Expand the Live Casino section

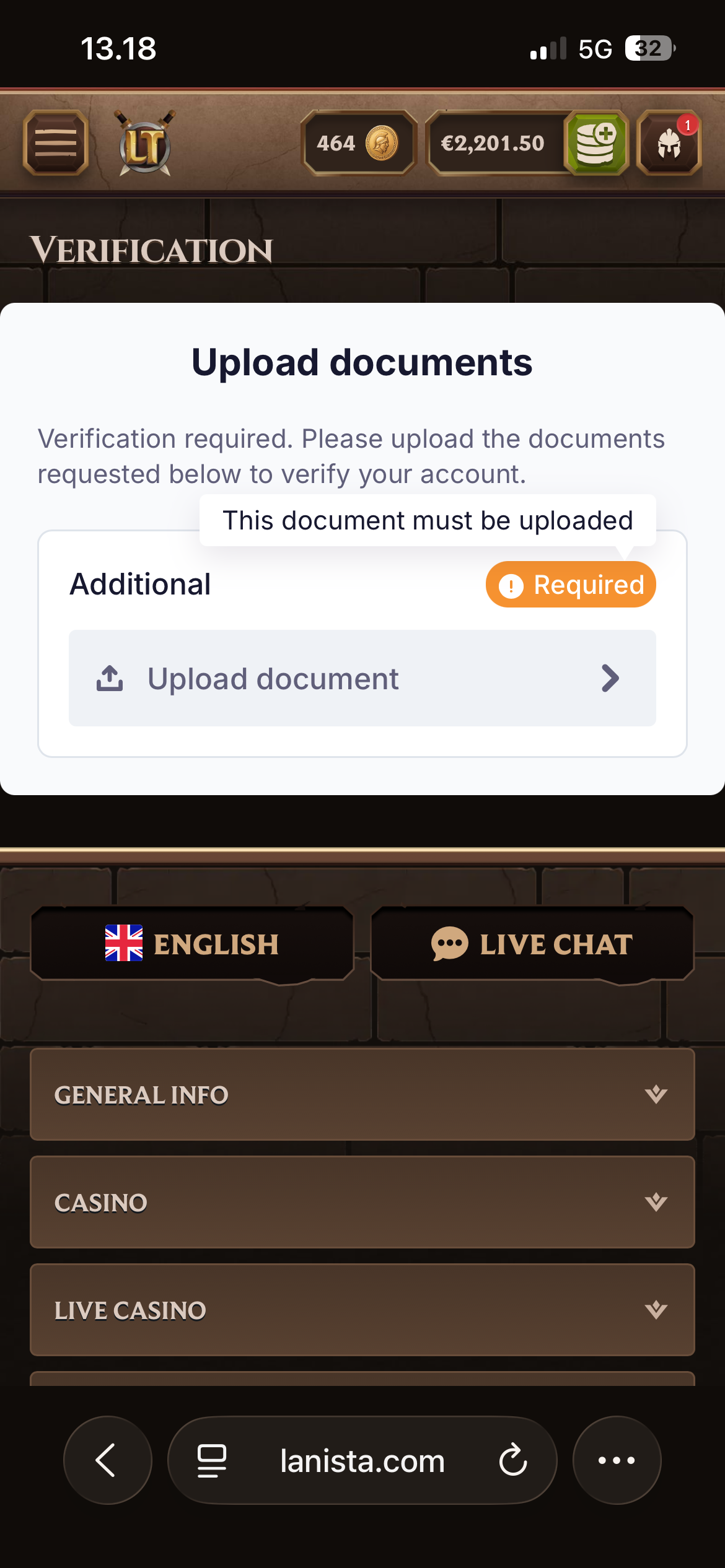click(362, 1310)
